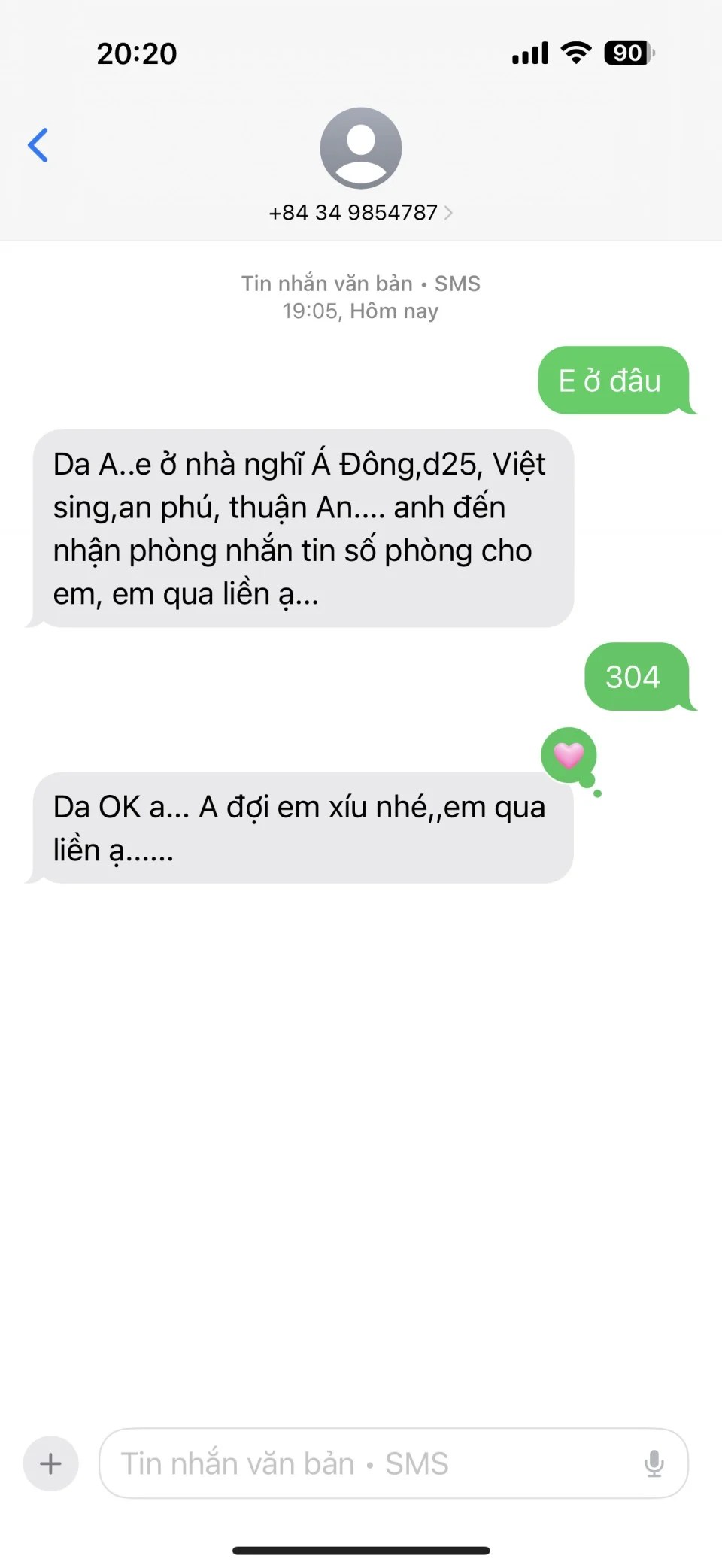
Task: Start voice dictation with the microphone
Action: tap(654, 1463)
